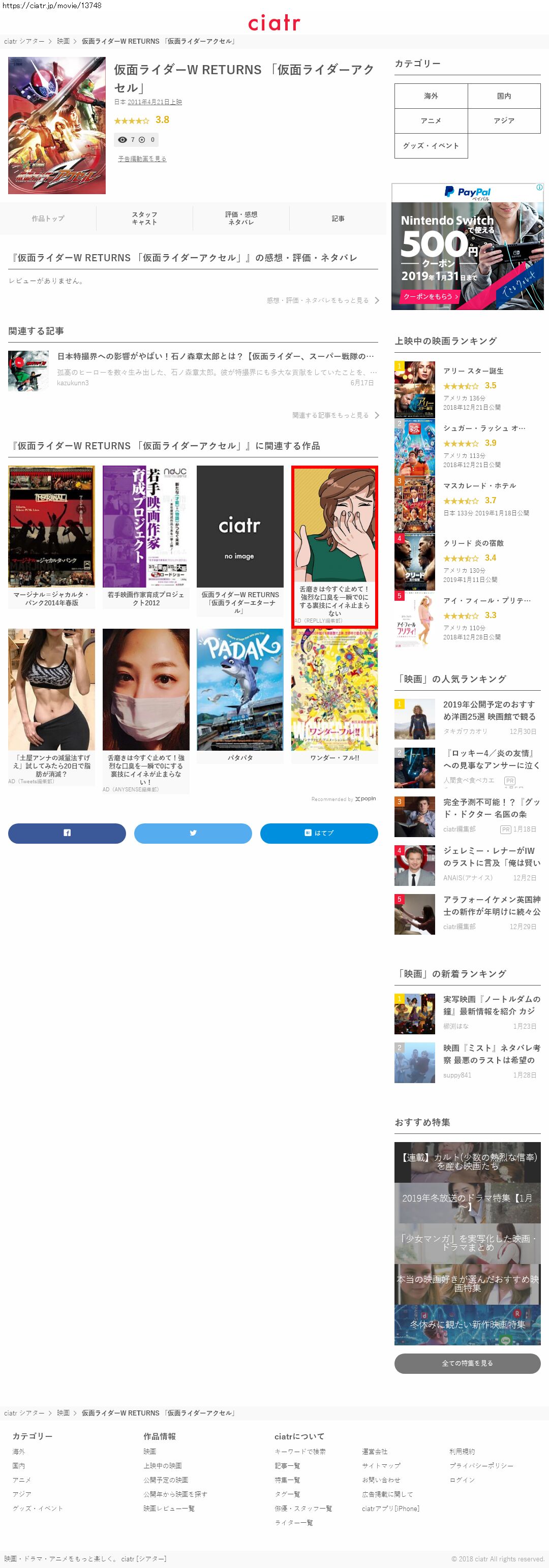Open the 利用規約 footer link
Screen dimensions: 549x1568
click(x=462, y=1452)
